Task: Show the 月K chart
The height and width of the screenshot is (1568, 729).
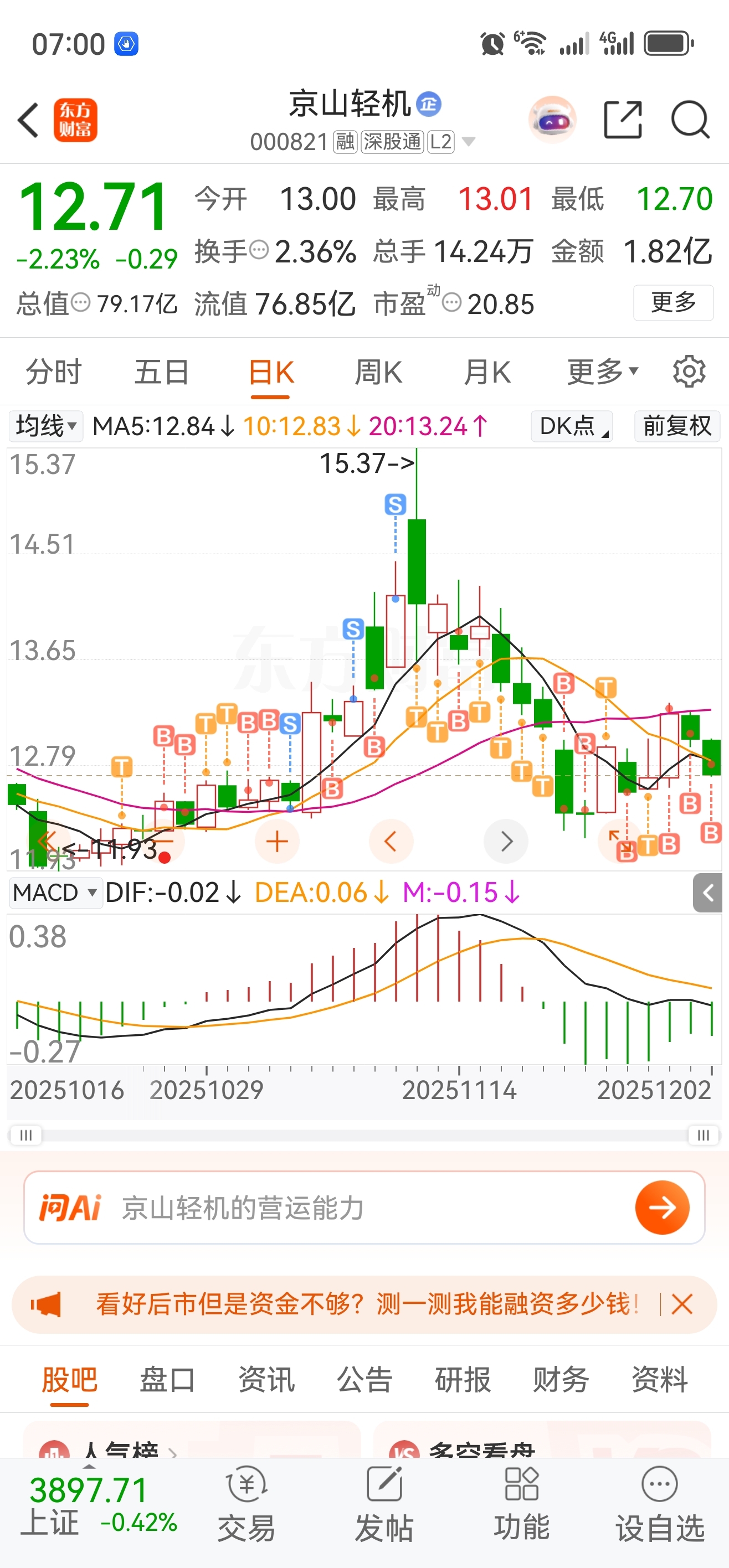Action: point(486,372)
